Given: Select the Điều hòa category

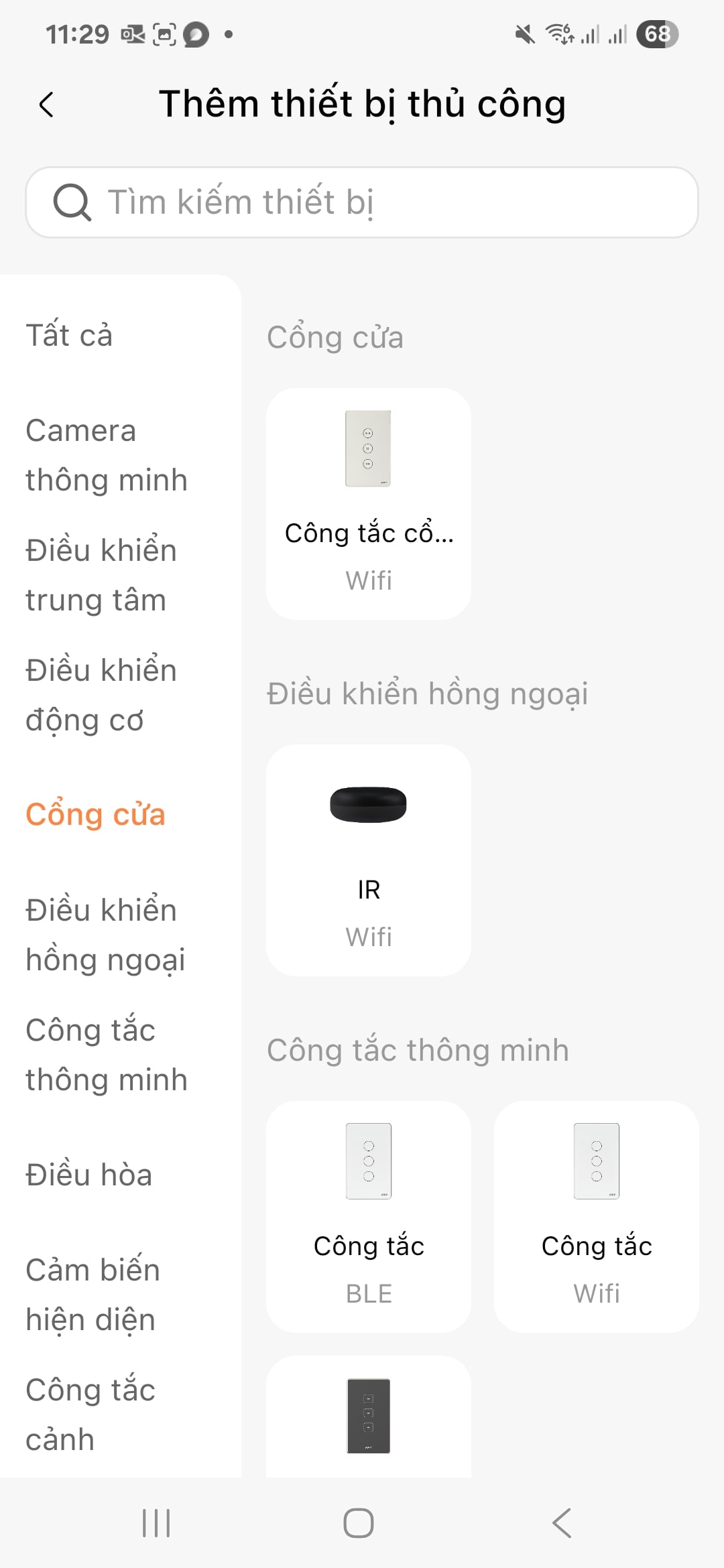Looking at the screenshot, I should coord(88,1173).
